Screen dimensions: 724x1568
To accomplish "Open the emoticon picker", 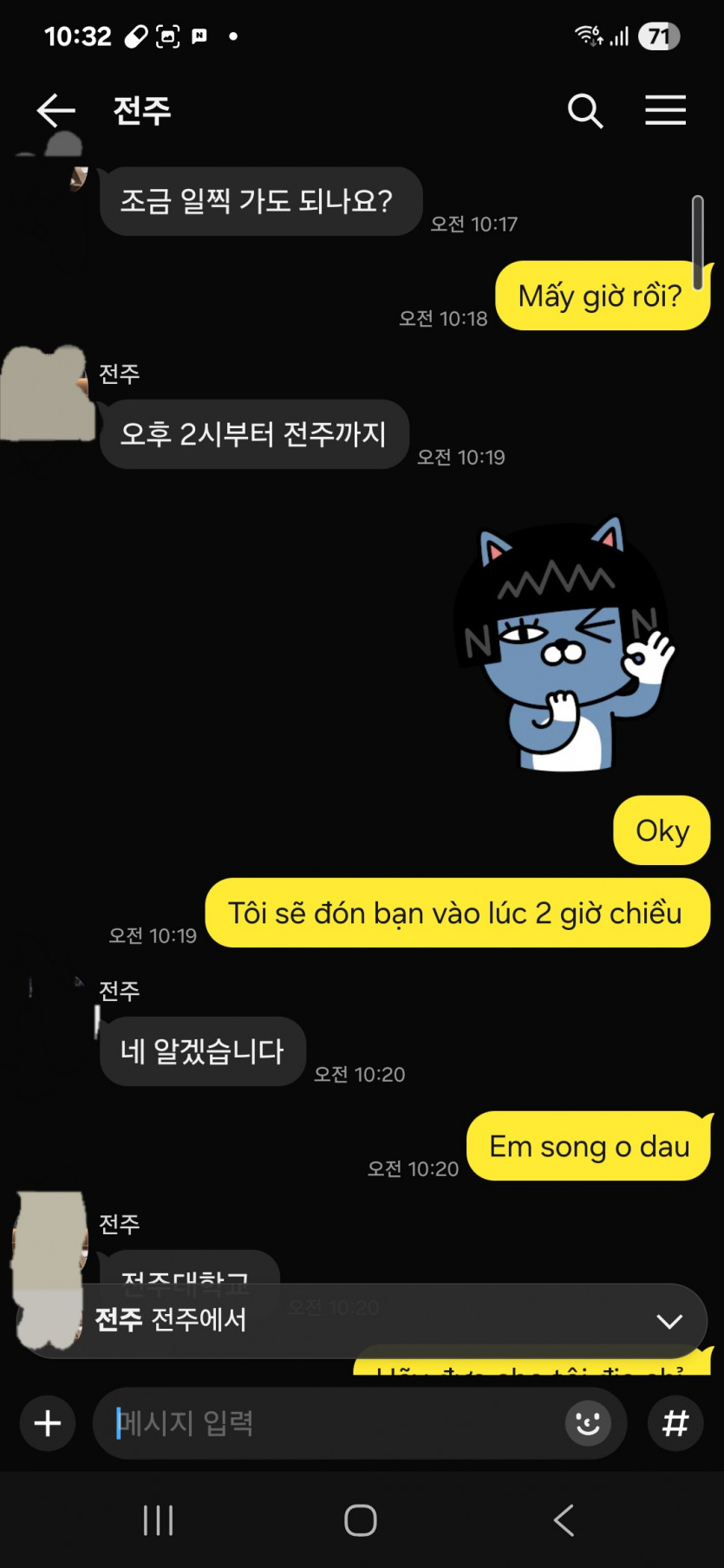I will pos(588,1423).
